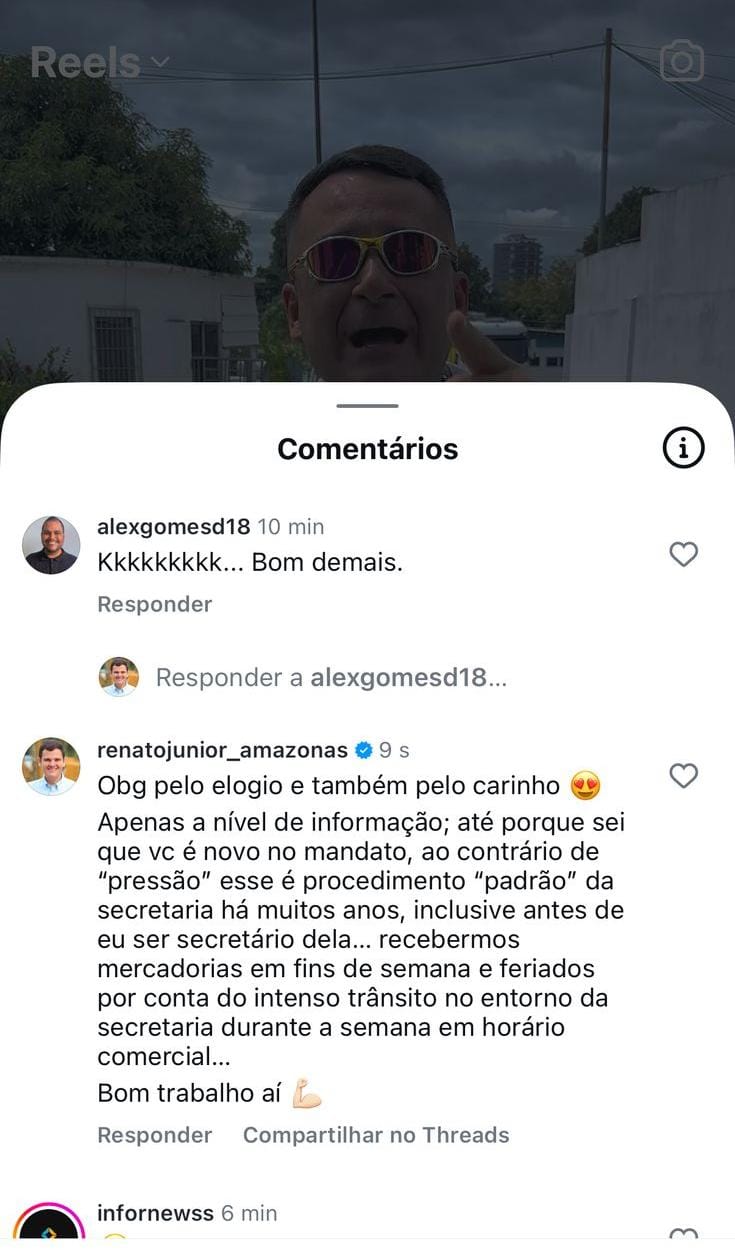This screenshot has height=1250, width=735.
Task: Like alexgomesd18's comment
Action: coord(683,554)
